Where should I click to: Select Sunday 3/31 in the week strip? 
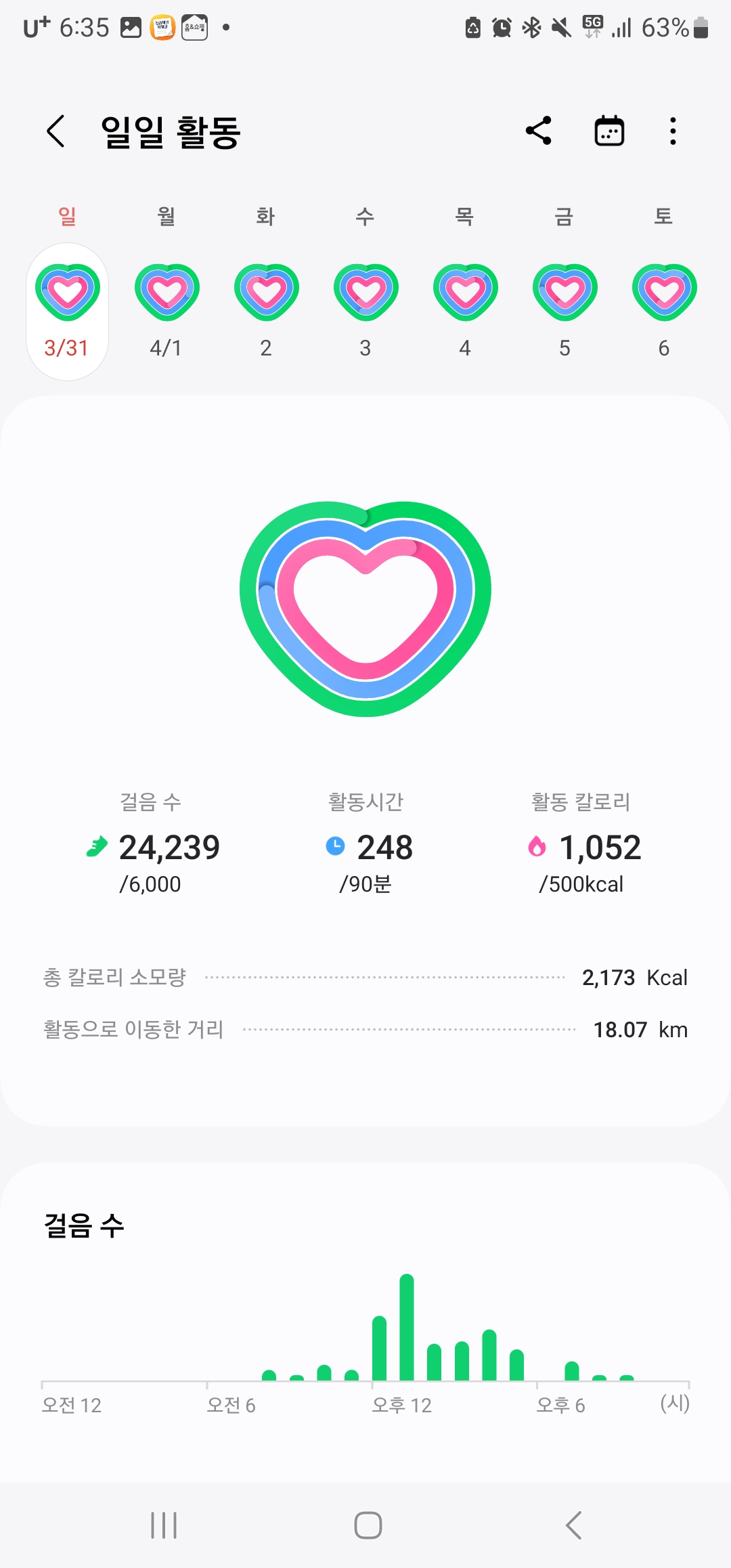click(67, 311)
